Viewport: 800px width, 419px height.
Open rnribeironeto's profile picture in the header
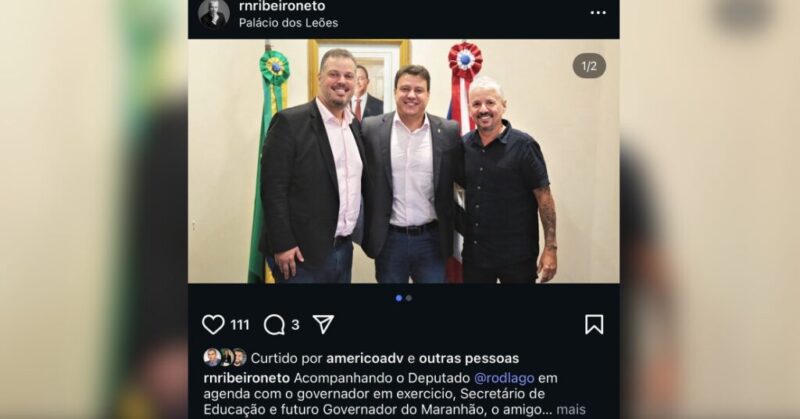(213, 13)
